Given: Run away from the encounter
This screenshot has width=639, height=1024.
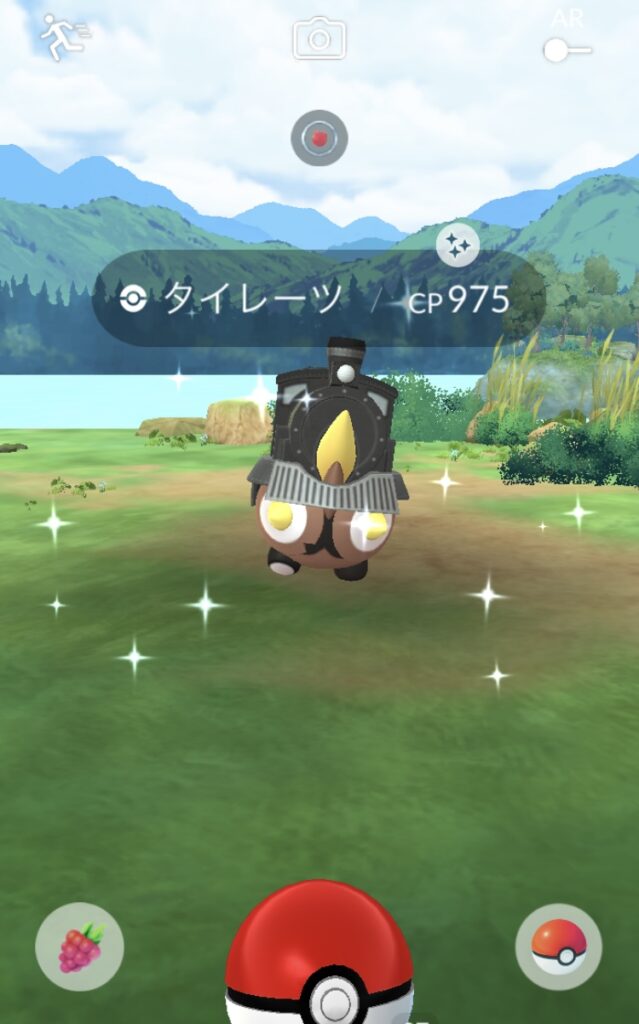Looking at the screenshot, I should click(62, 36).
